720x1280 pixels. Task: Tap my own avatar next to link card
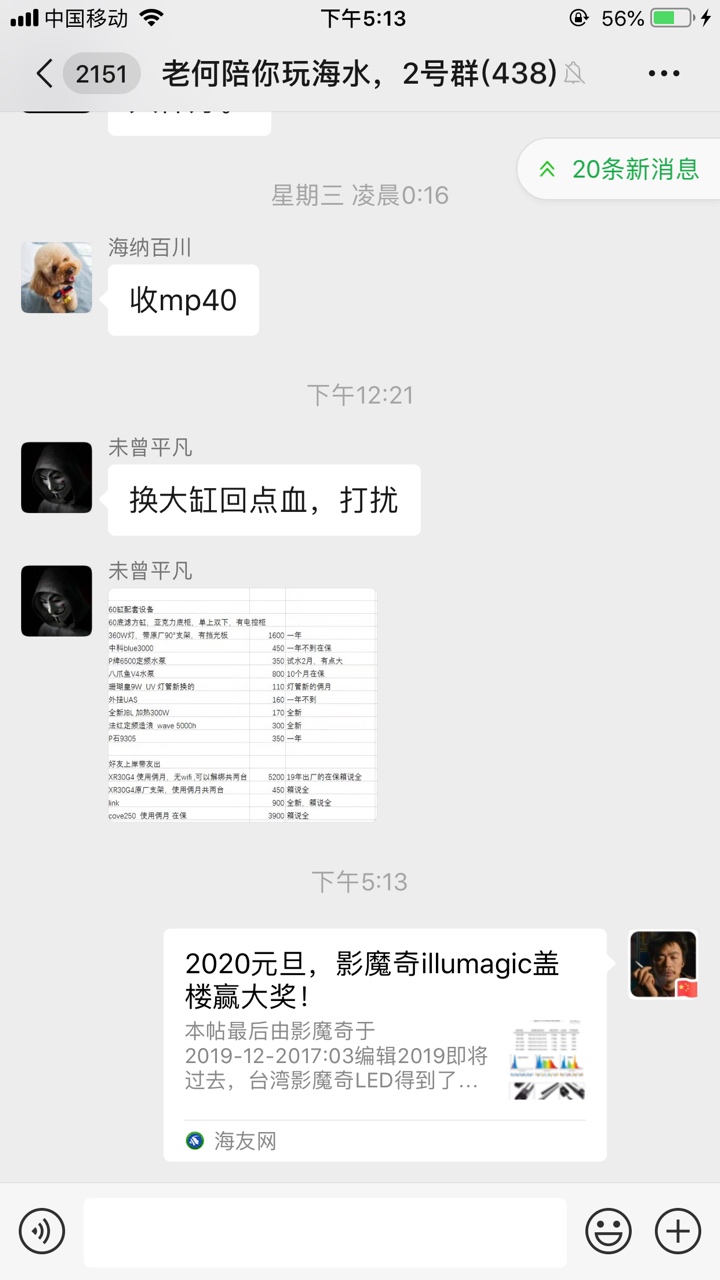coord(663,964)
